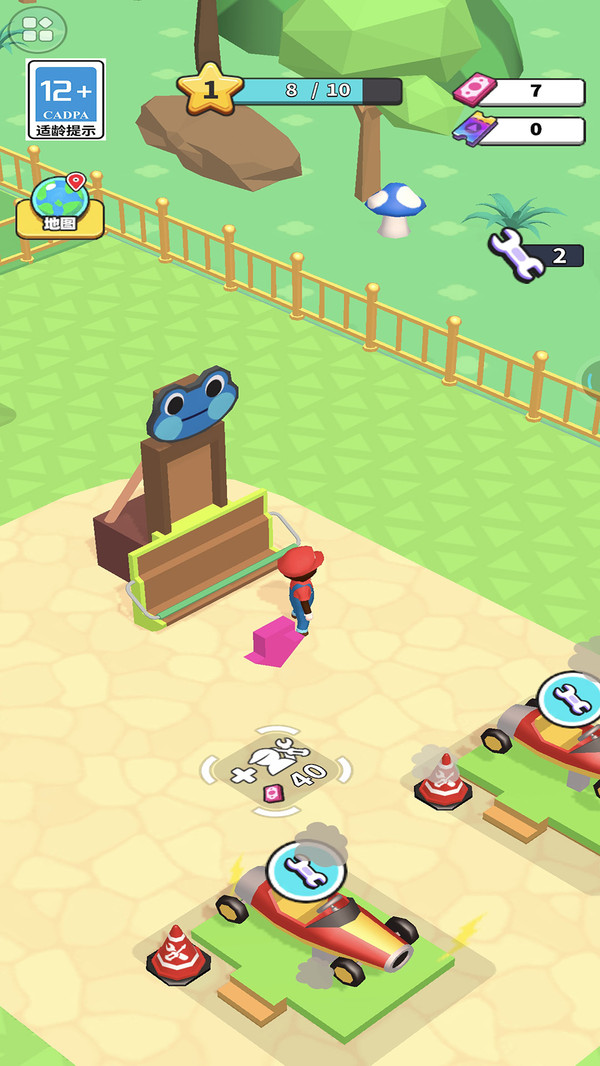600x1066 pixels.
Task: Open the four-square menu icon
Action: (37, 29)
